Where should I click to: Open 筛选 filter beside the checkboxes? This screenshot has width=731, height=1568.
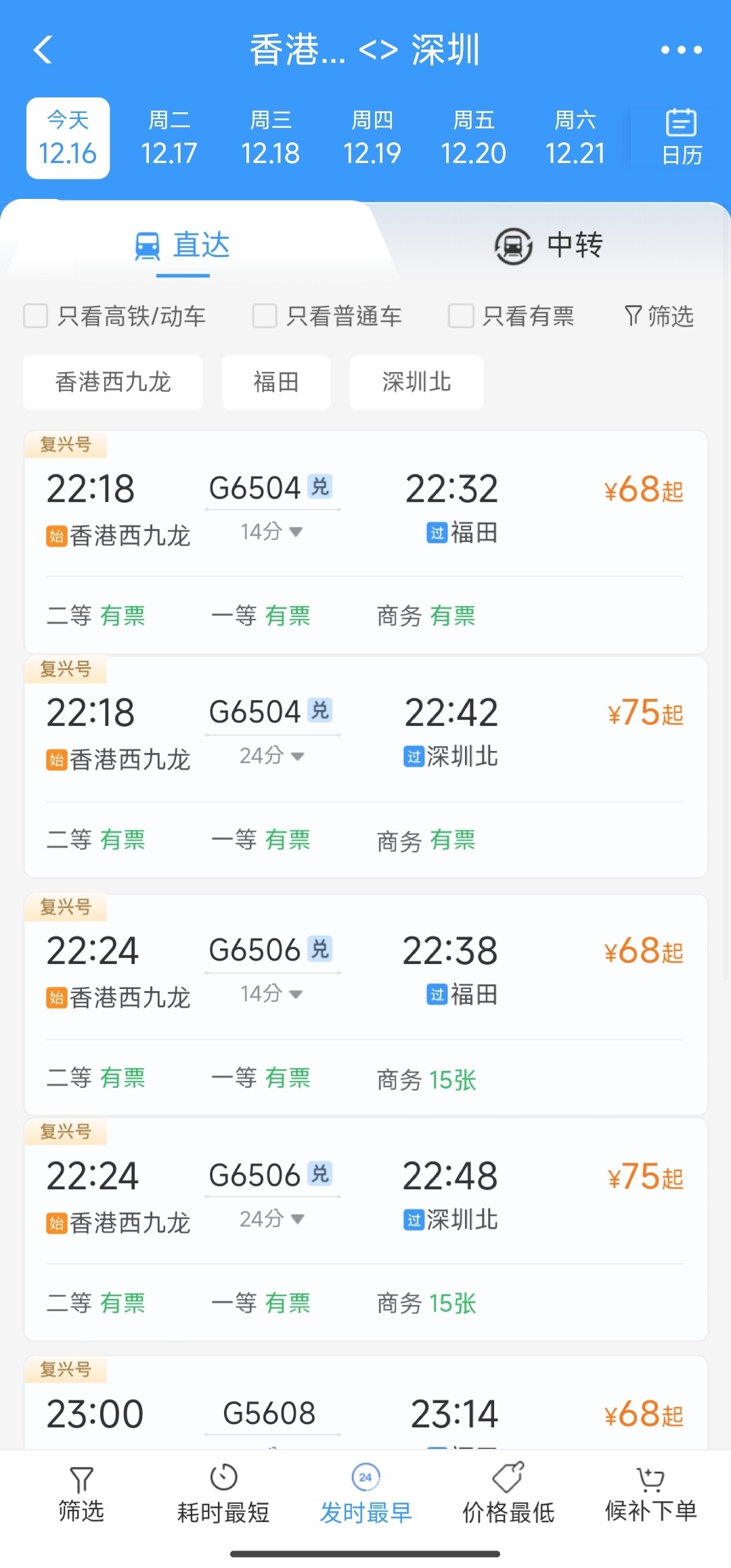[x=659, y=316]
